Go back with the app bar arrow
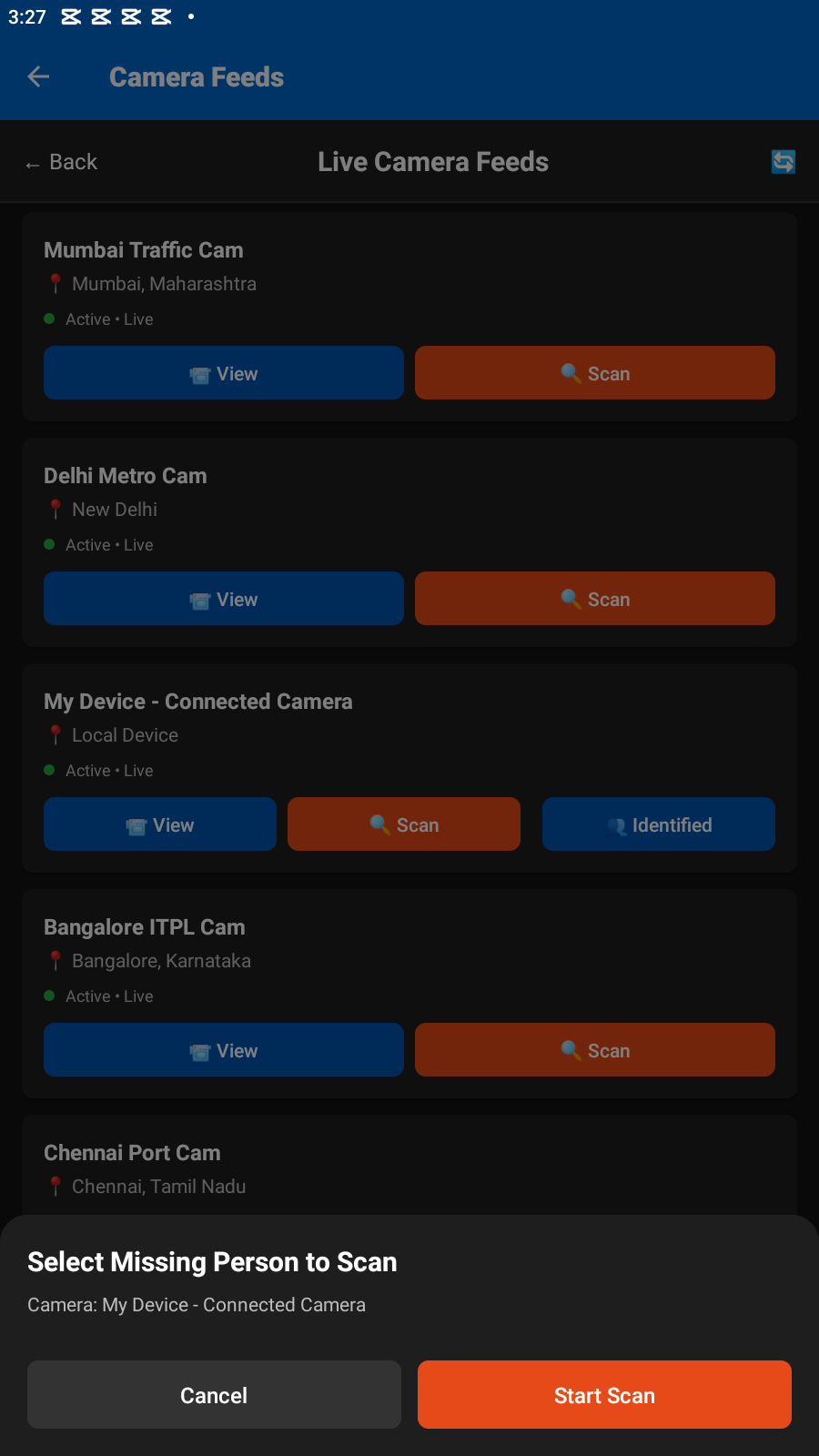Image resolution: width=819 pixels, height=1456 pixels. (x=38, y=76)
